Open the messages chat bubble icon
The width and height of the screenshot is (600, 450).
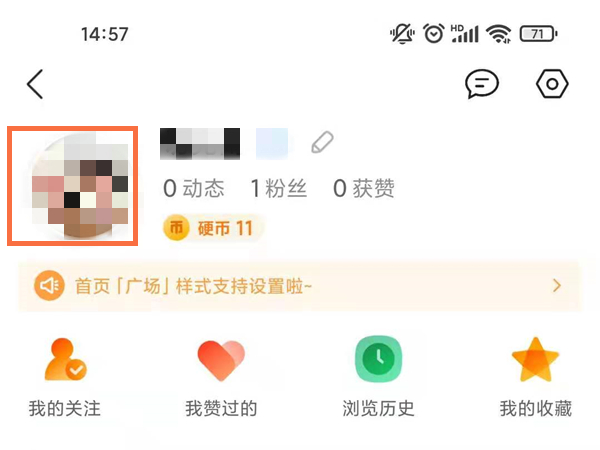[x=482, y=84]
